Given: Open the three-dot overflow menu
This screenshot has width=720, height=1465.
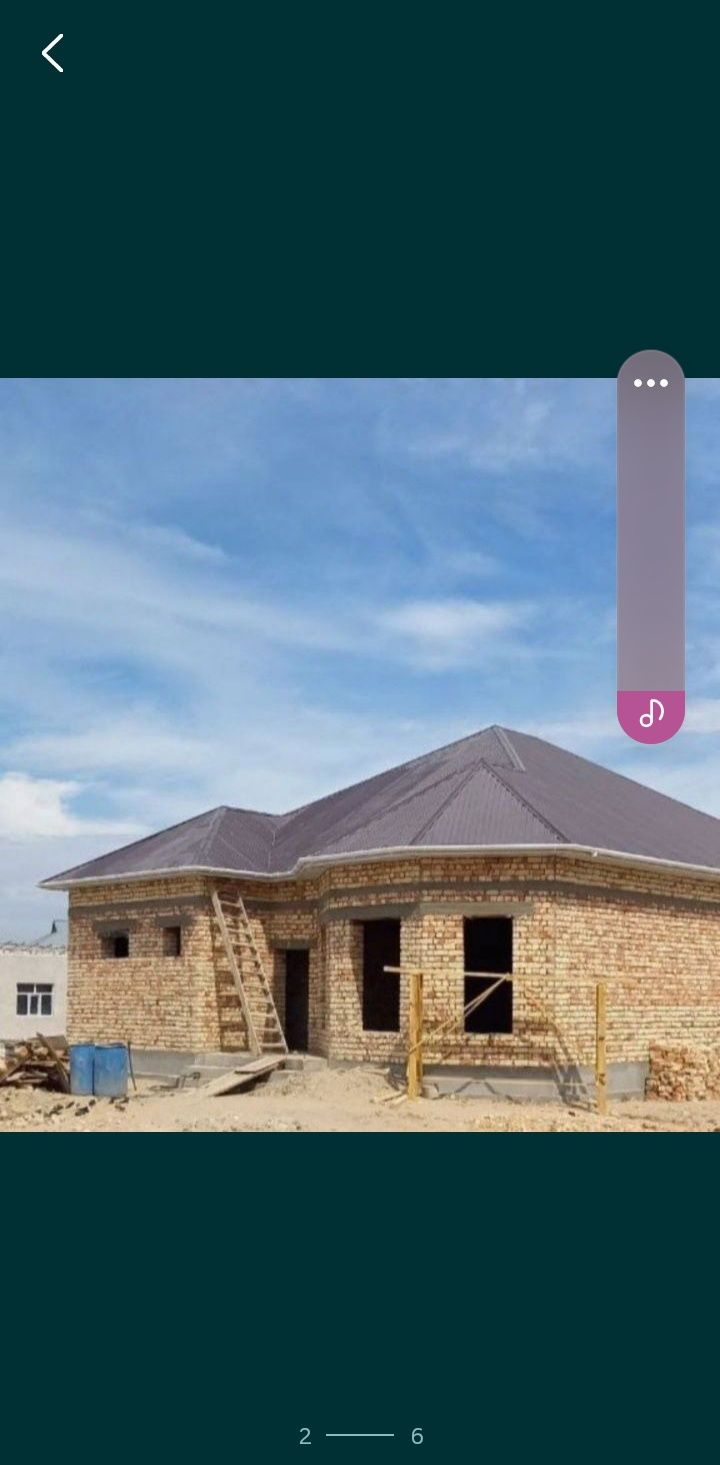Looking at the screenshot, I should [650, 383].
